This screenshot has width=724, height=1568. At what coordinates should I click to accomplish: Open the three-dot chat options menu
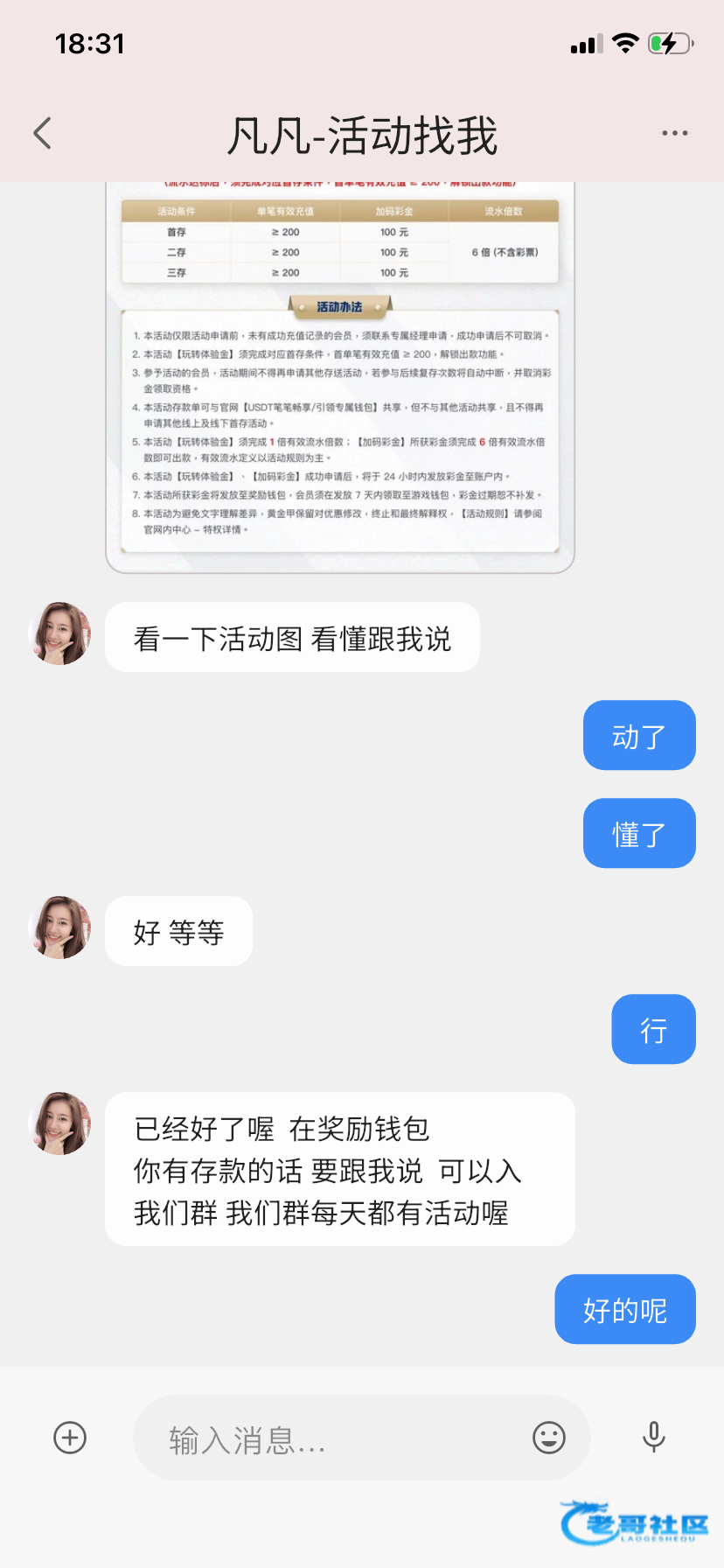click(674, 134)
